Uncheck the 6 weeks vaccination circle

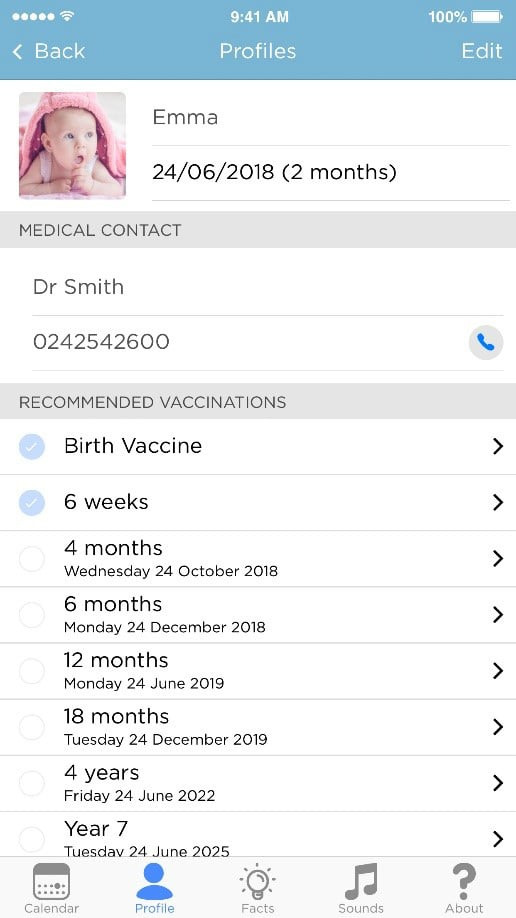coord(32,502)
